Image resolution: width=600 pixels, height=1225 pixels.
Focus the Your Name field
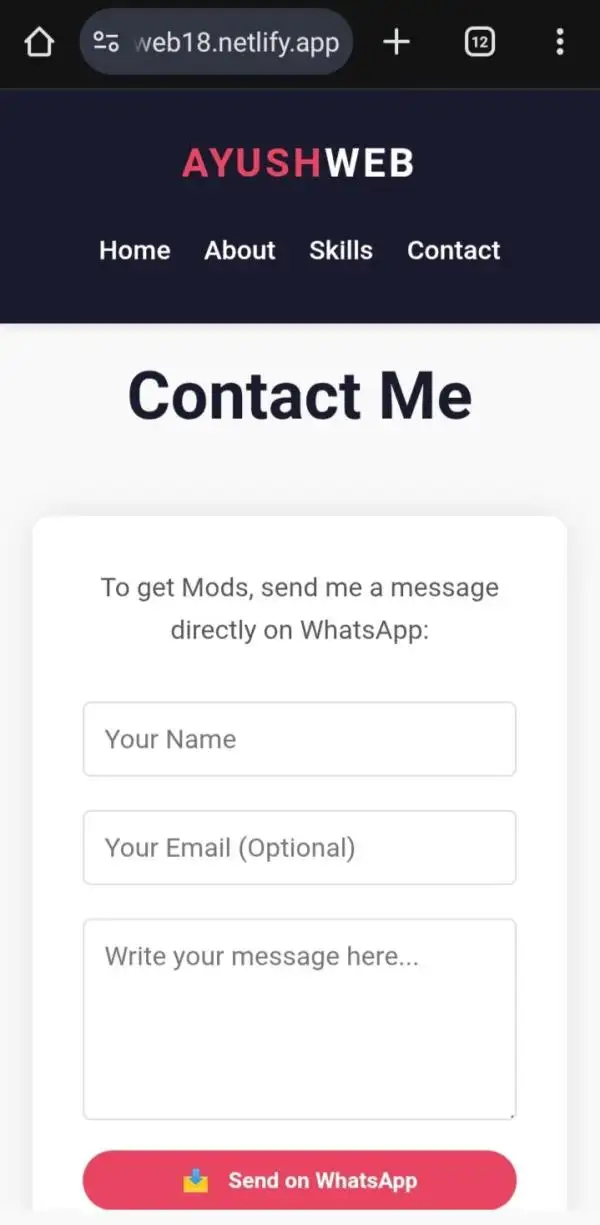pos(299,739)
